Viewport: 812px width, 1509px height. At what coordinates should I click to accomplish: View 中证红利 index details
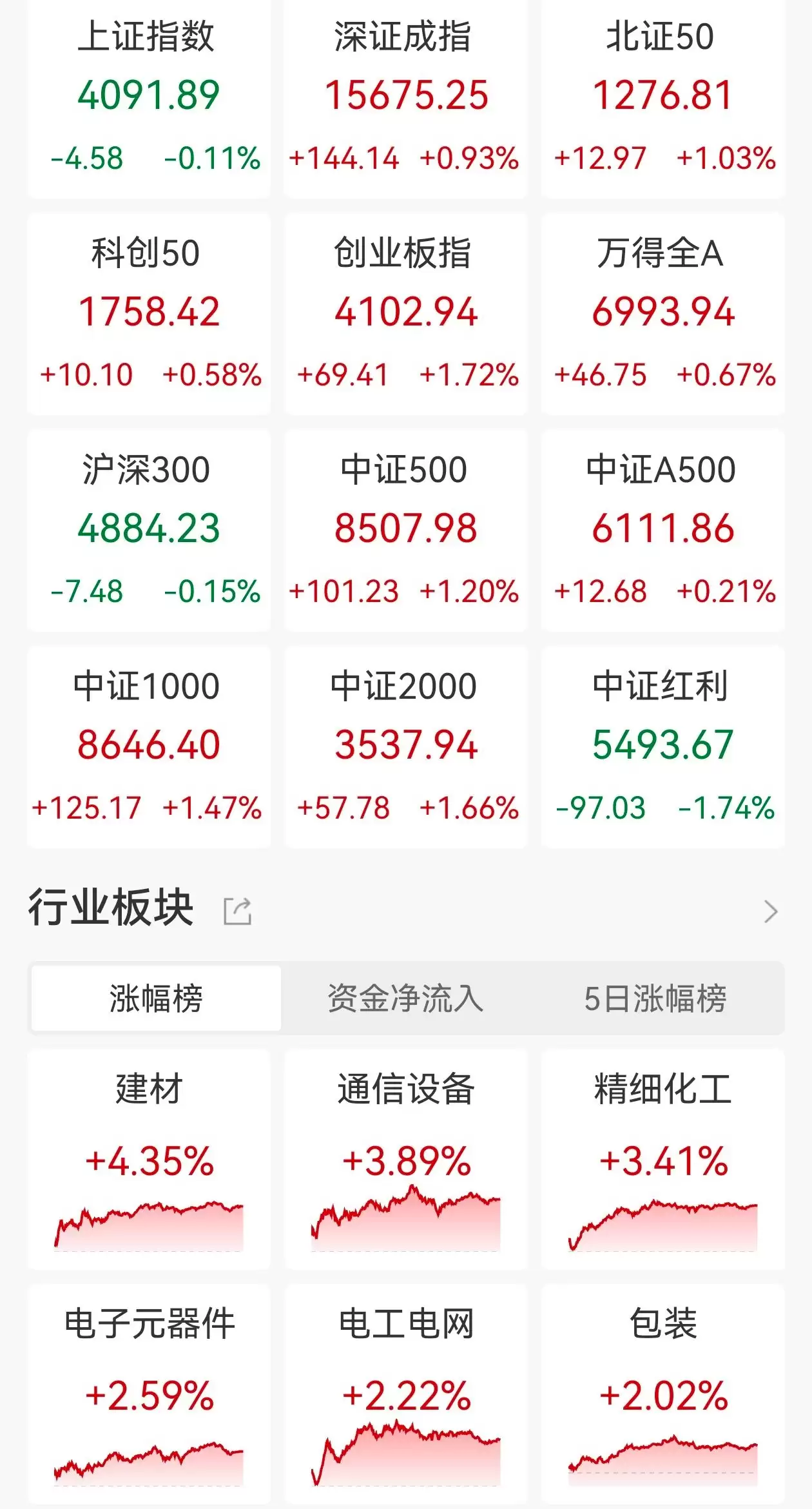point(663,746)
